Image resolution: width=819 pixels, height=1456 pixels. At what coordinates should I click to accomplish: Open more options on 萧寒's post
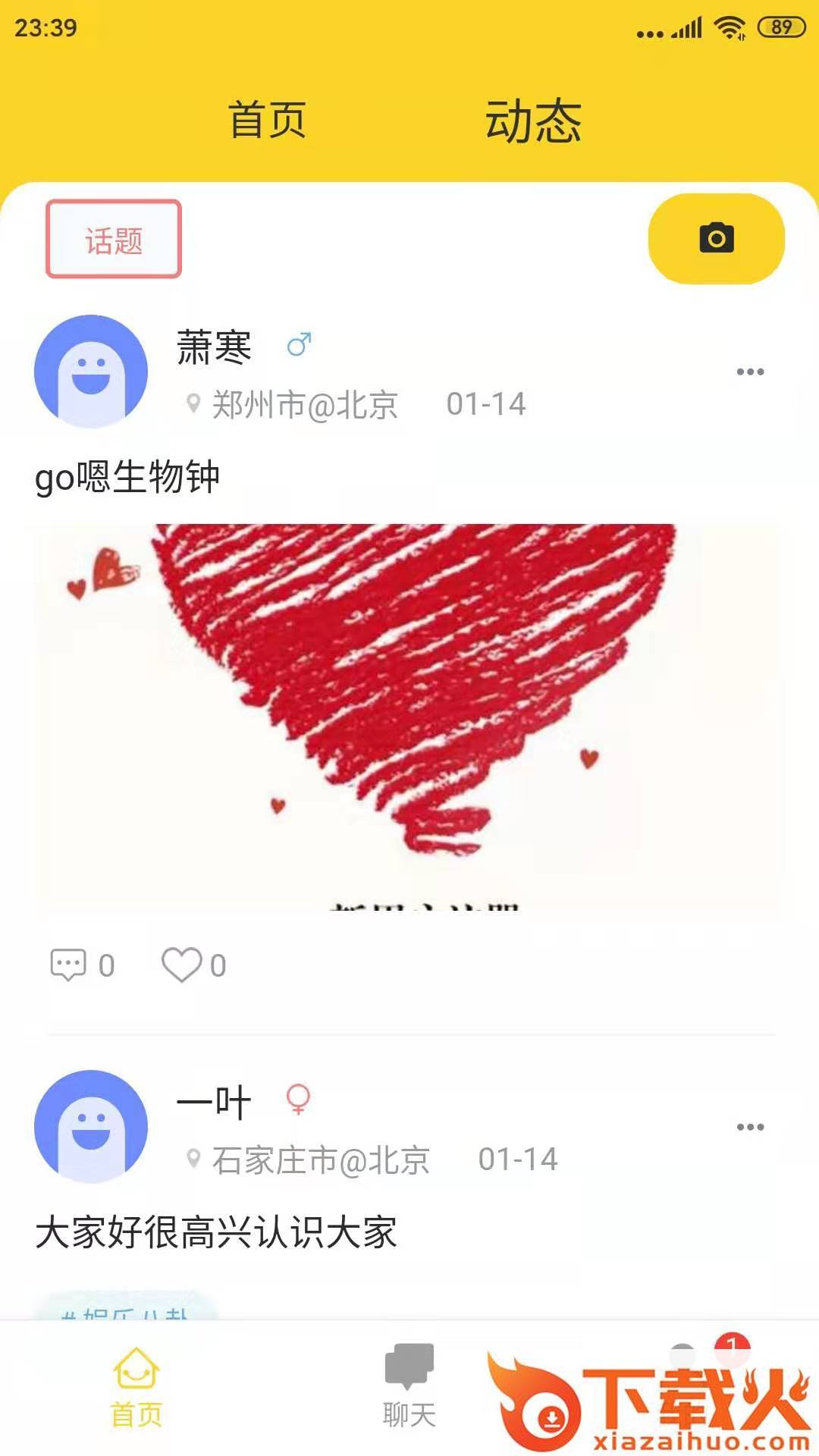tap(750, 372)
